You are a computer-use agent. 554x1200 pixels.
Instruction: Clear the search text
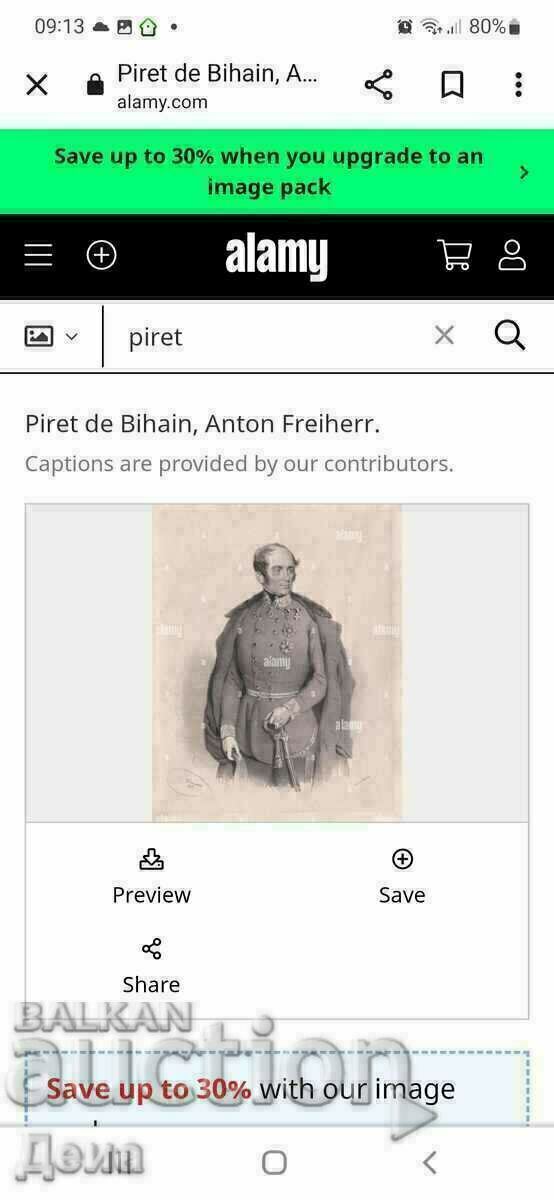(x=444, y=336)
